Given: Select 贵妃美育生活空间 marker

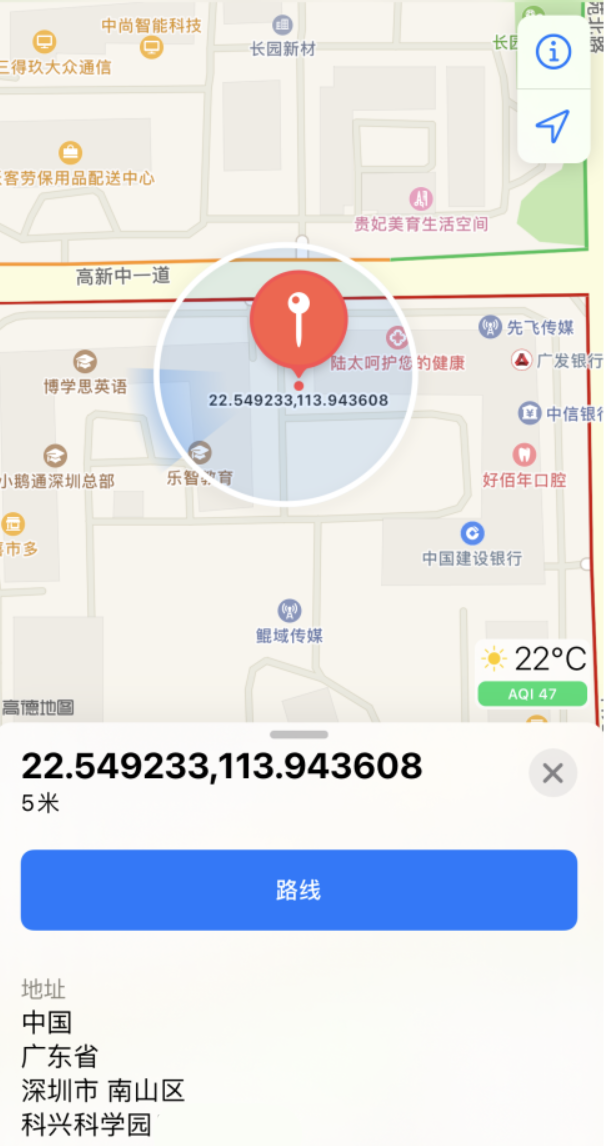Looking at the screenshot, I should click(x=422, y=199).
